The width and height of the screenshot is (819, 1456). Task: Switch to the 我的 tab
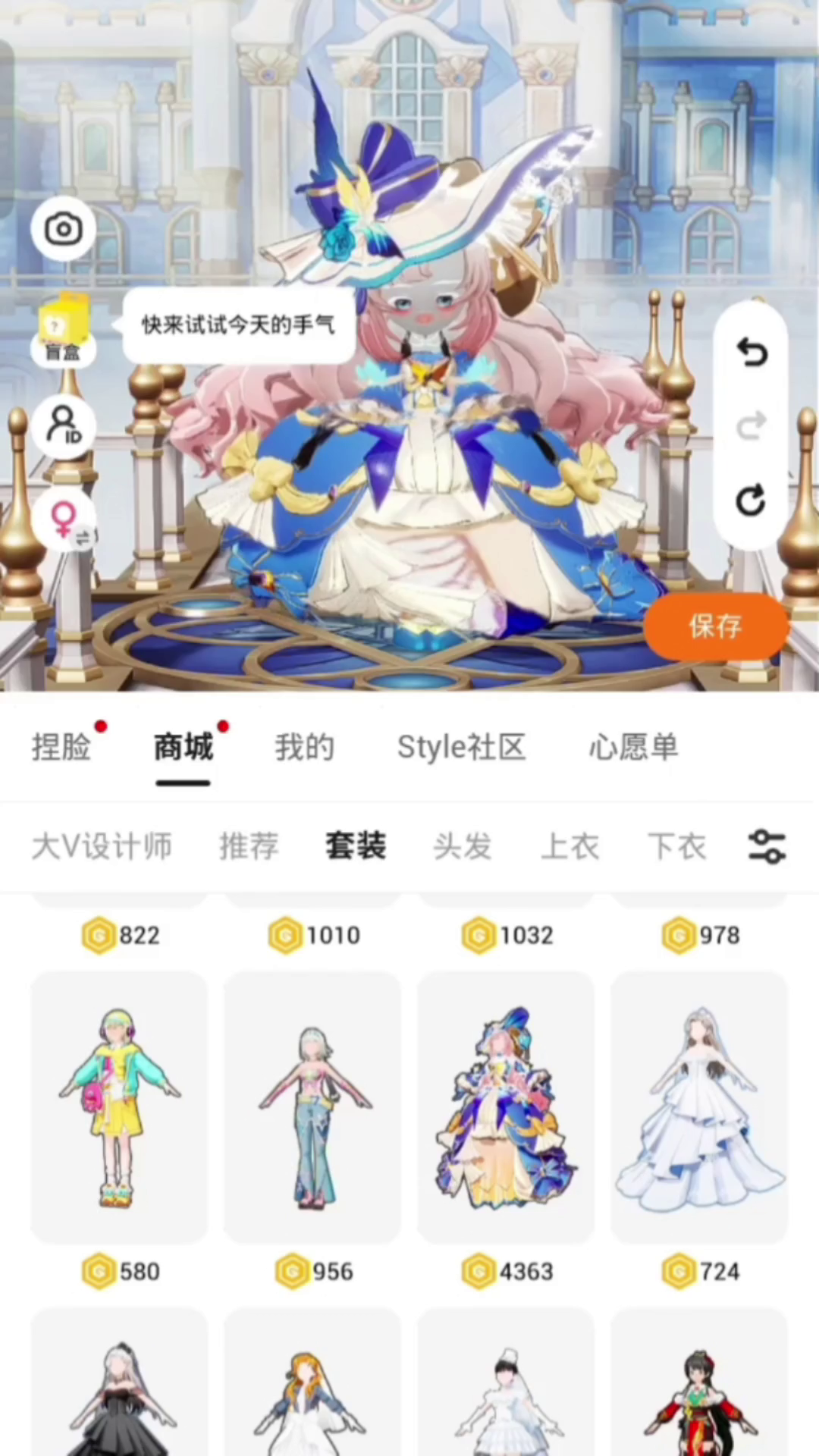(x=304, y=748)
